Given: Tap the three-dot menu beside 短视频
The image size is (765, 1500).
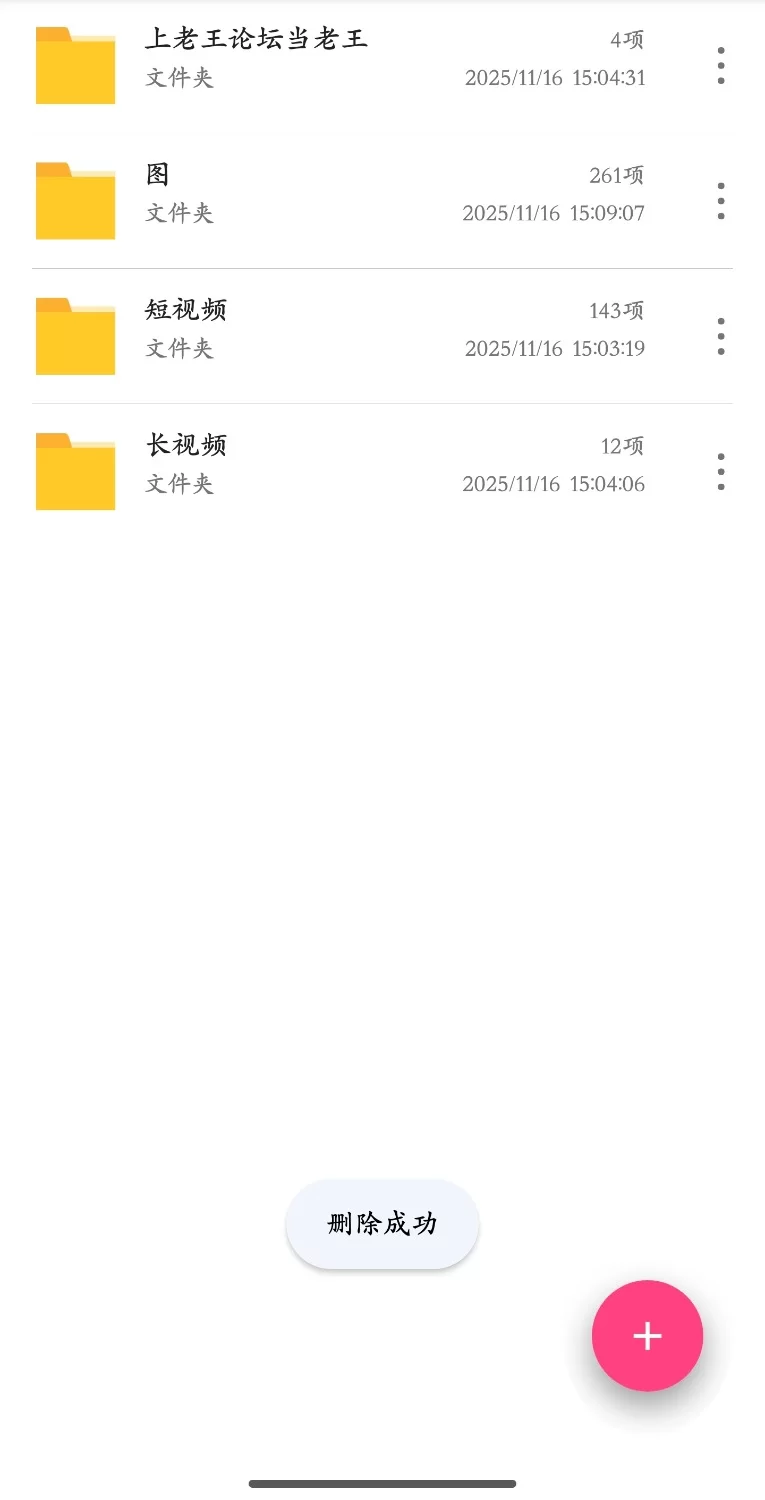Looking at the screenshot, I should pyautogui.click(x=720, y=336).
